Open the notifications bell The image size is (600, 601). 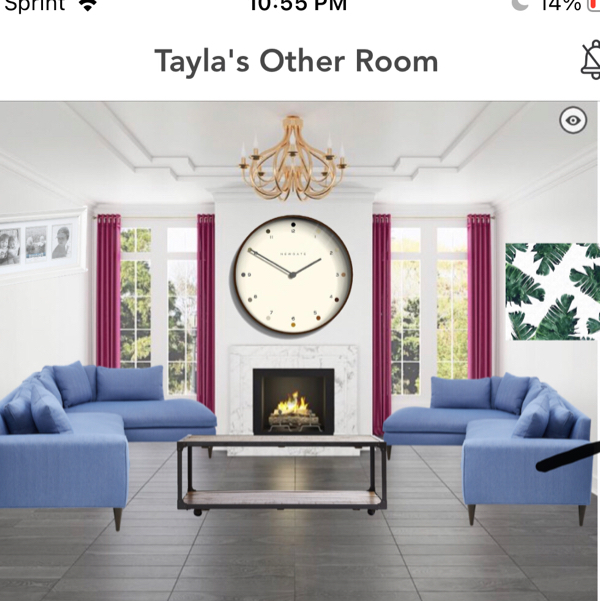tap(590, 62)
